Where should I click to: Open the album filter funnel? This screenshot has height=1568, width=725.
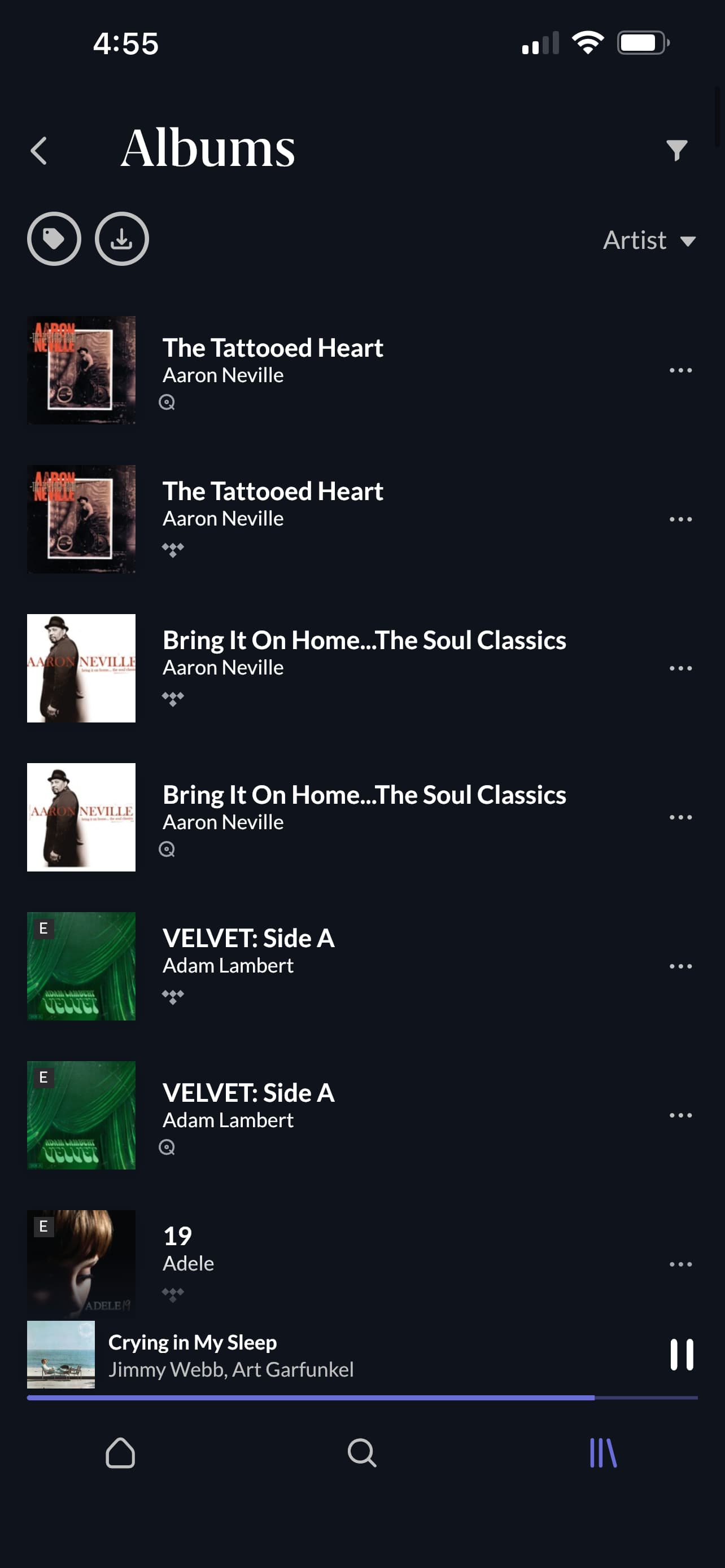[676, 150]
